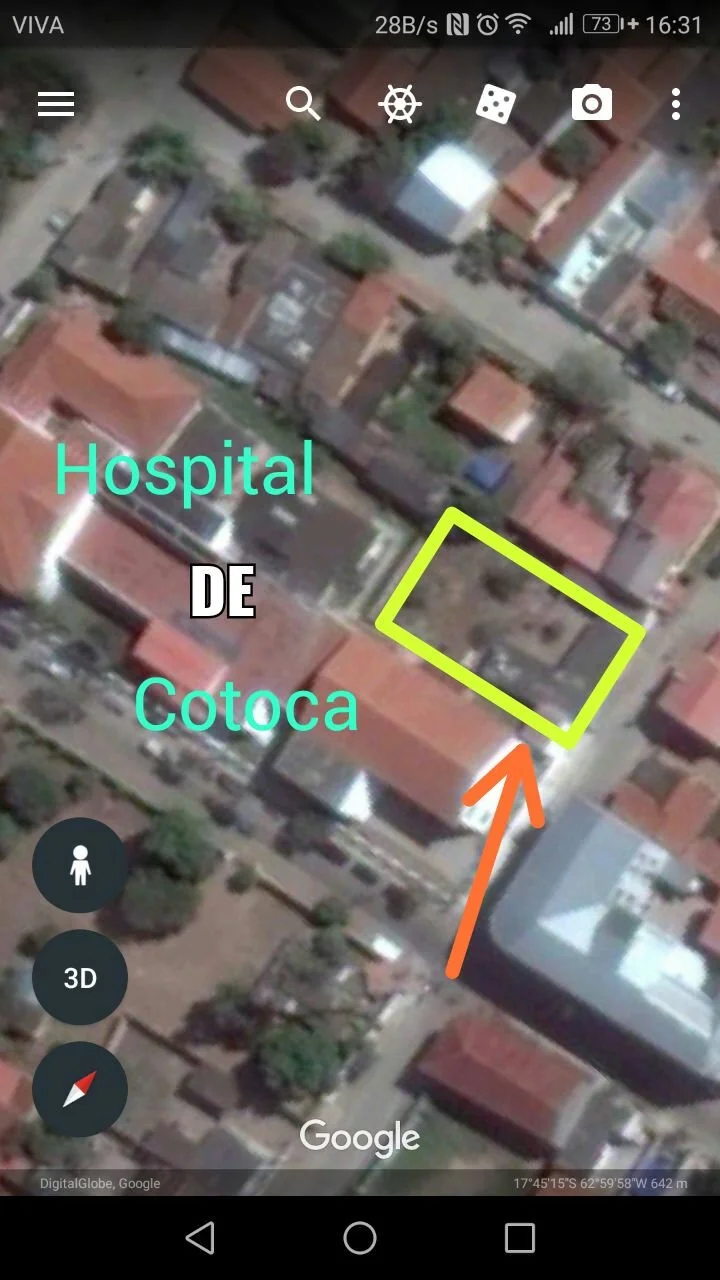Open the search for places
720x1280 pixels.
(303, 103)
